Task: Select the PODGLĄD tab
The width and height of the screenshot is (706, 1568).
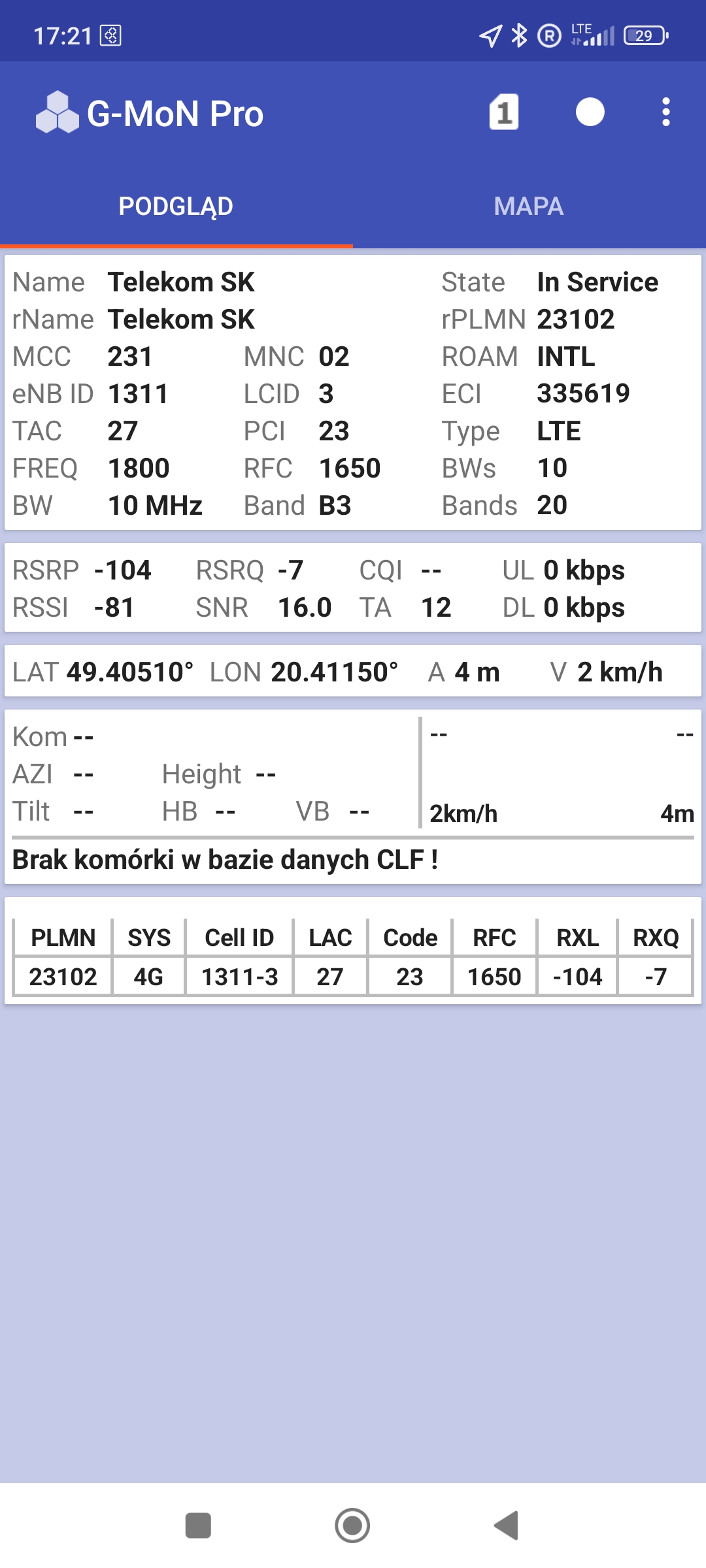Action: pyautogui.click(x=176, y=206)
